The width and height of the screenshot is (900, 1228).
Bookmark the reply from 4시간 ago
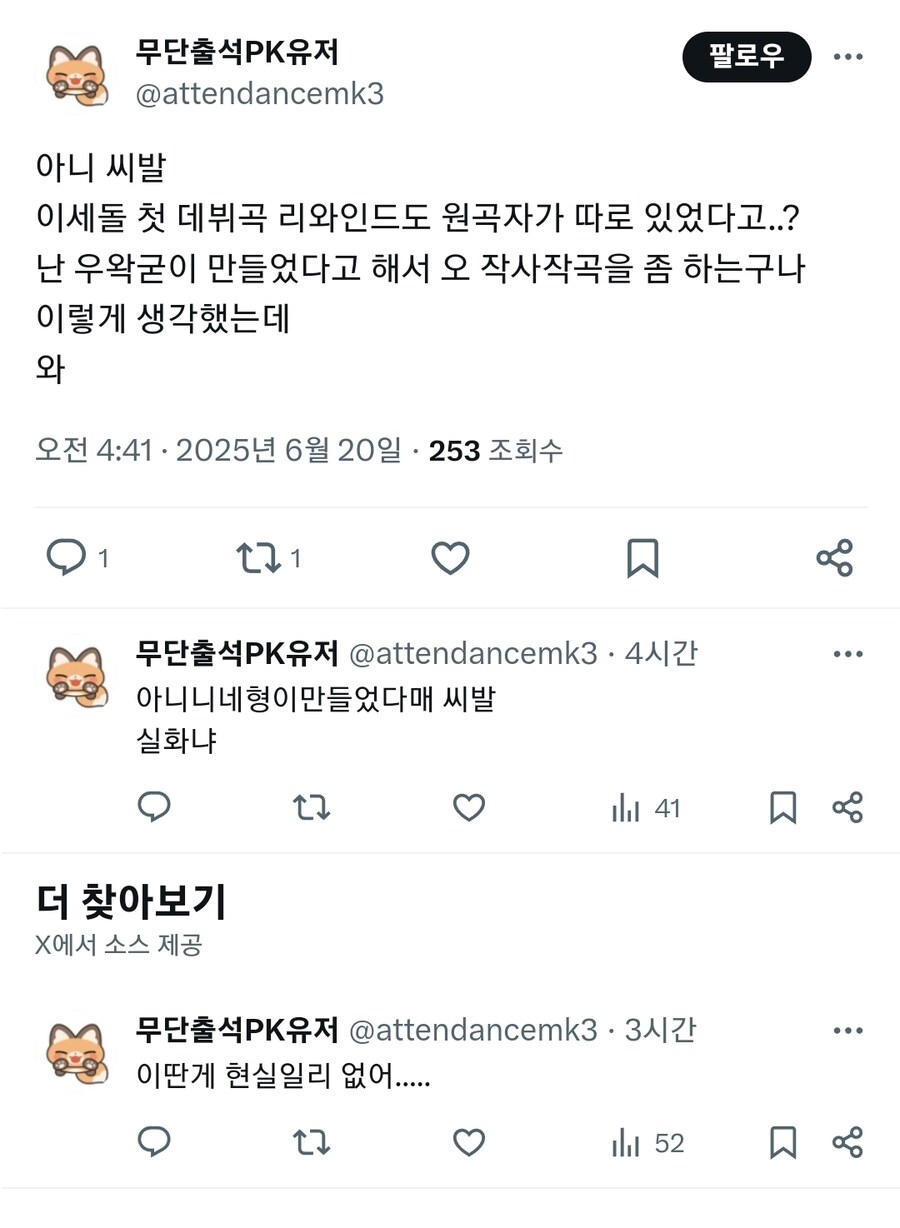[783, 807]
